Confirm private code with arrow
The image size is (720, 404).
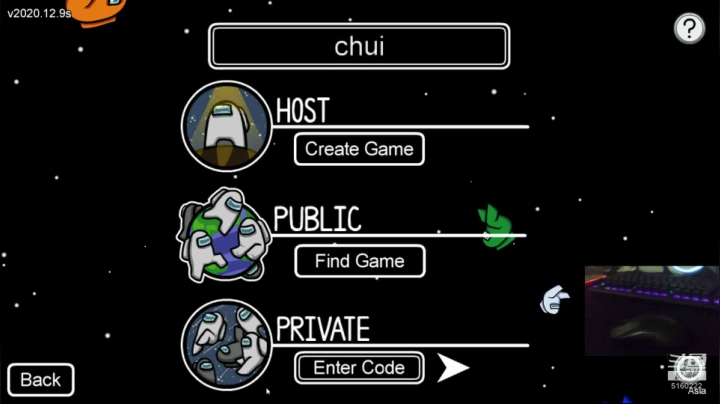tap(453, 368)
